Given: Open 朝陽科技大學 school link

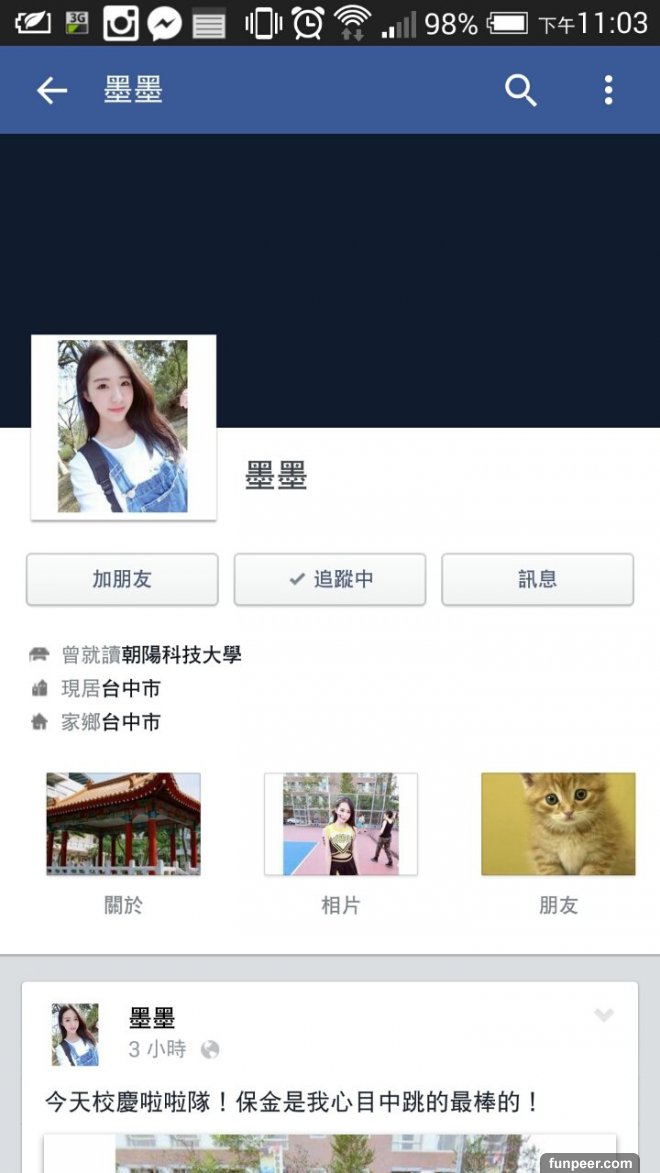Looking at the screenshot, I should tap(181, 655).
